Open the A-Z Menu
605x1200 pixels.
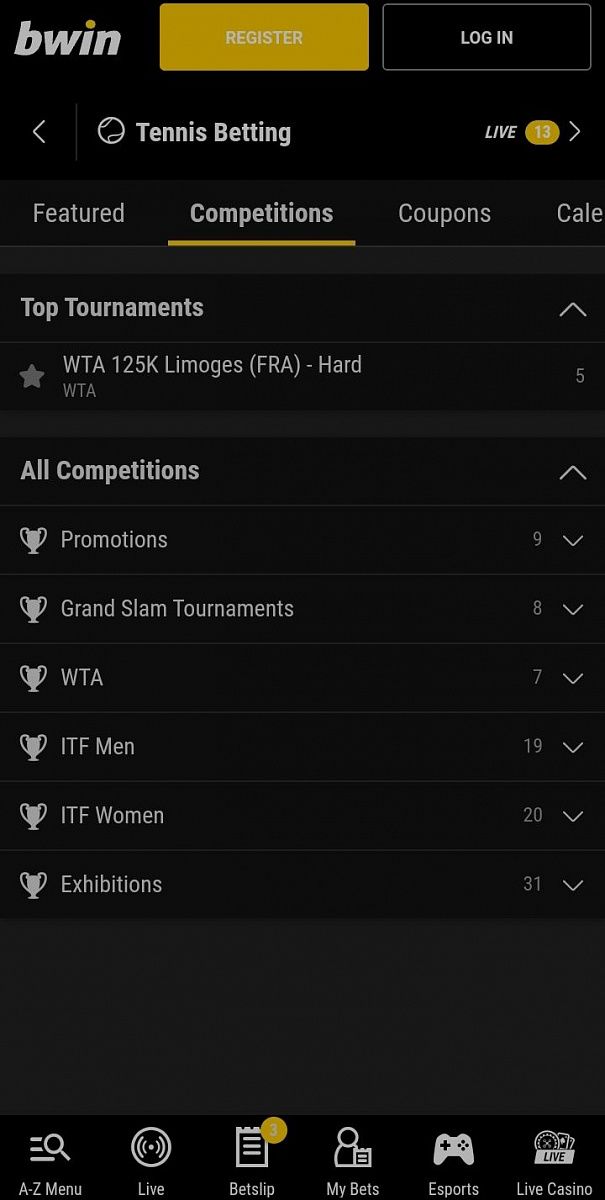(x=50, y=1160)
